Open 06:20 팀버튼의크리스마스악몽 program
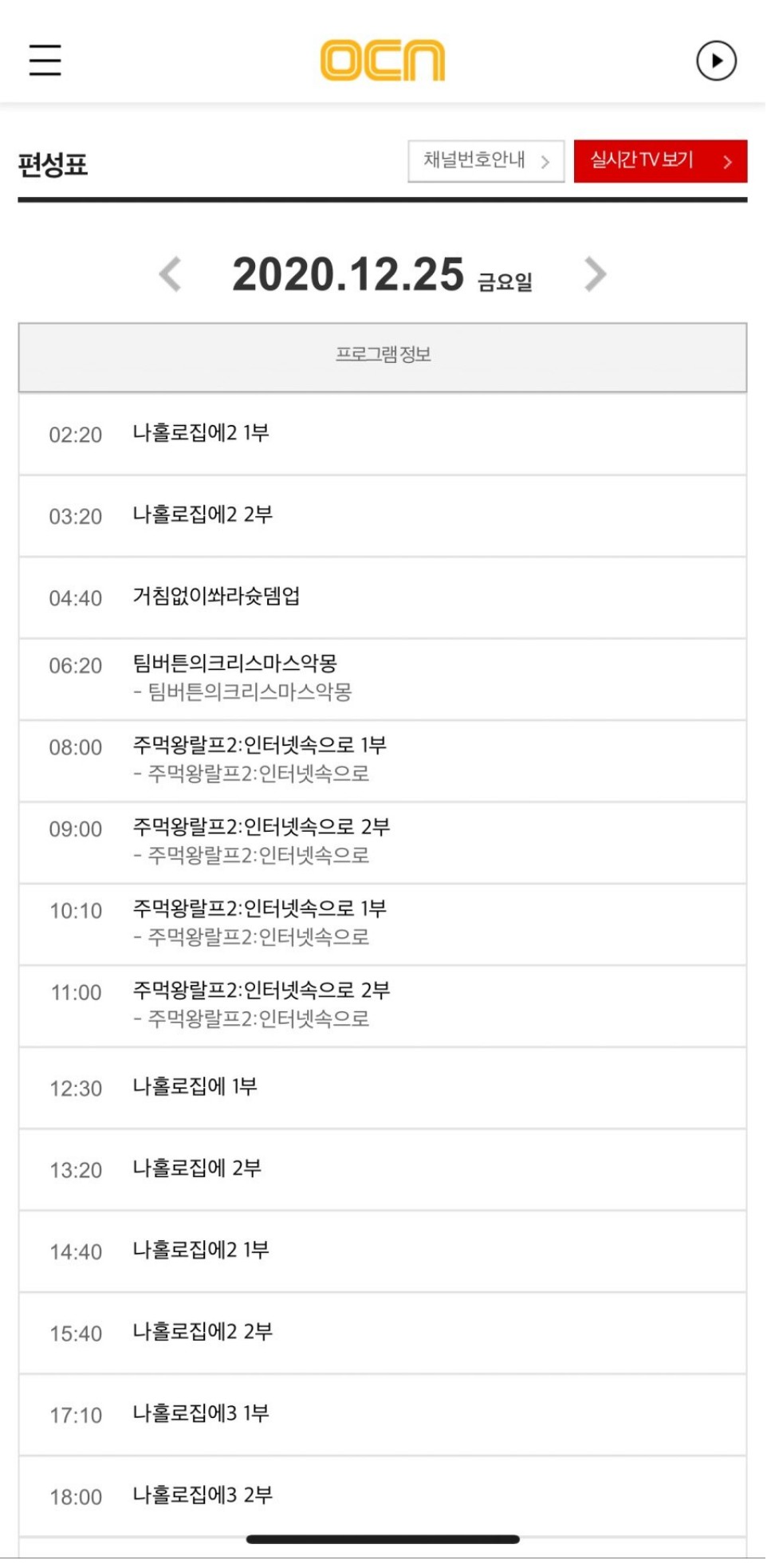Viewport: 767px width, 1568px height. [x=383, y=679]
